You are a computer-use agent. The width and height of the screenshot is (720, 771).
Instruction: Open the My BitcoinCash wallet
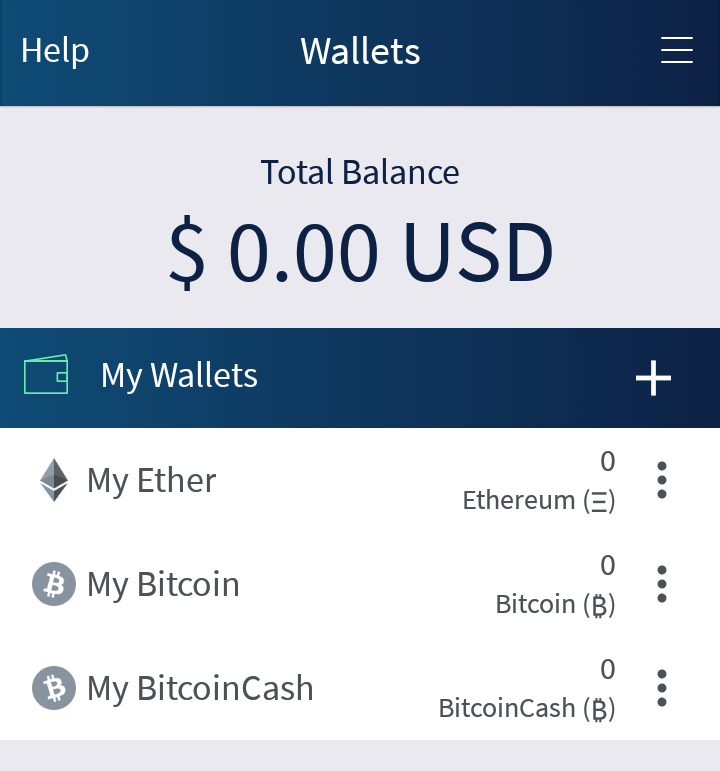tap(200, 689)
